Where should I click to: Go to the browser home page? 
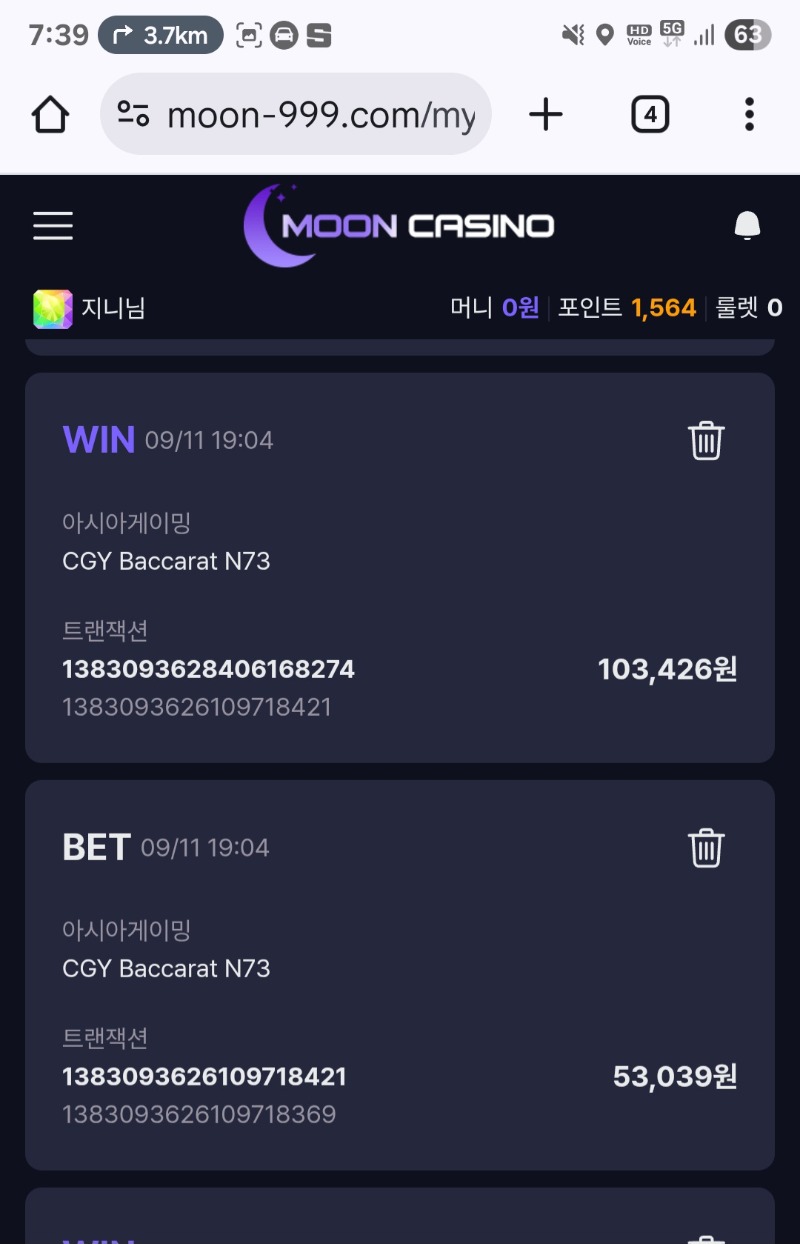50,115
